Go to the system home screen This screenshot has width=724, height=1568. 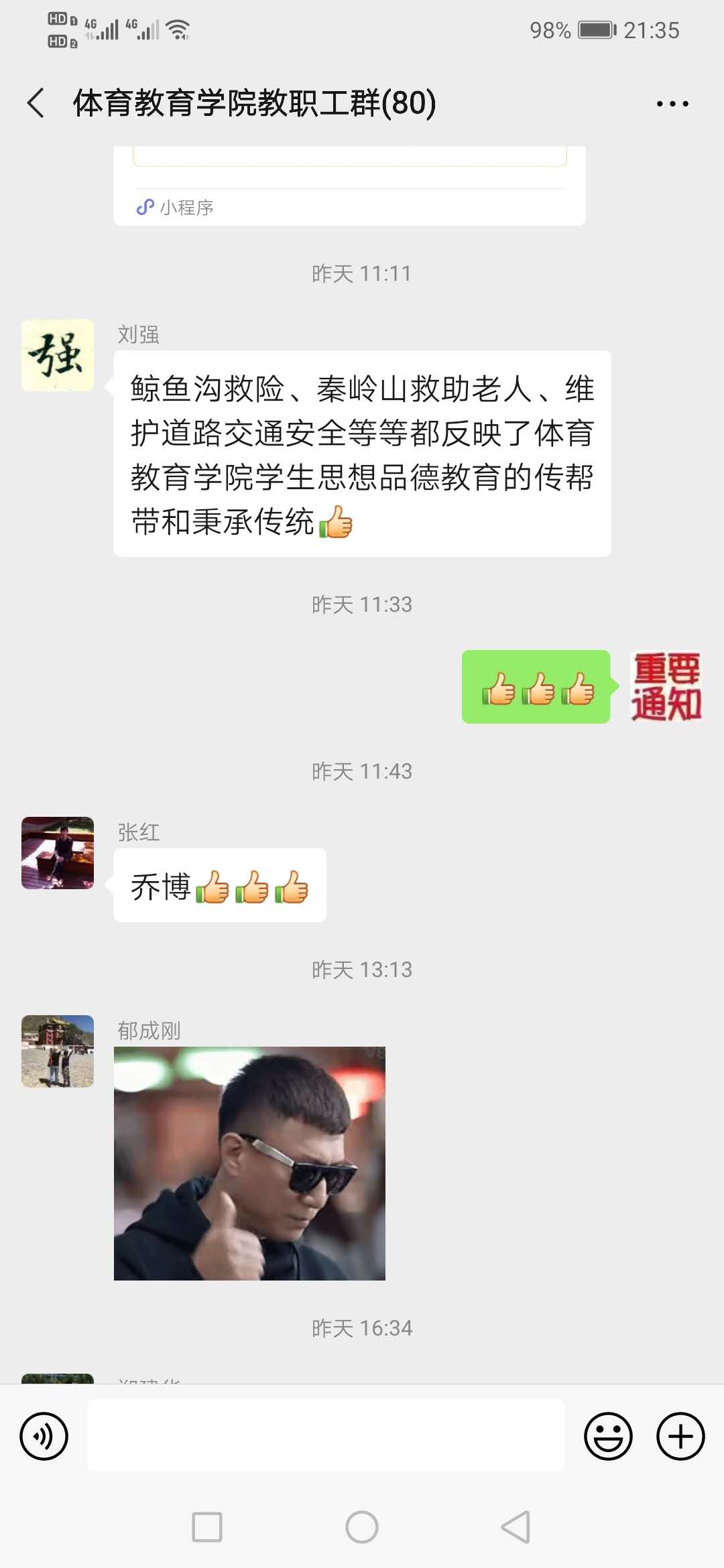click(x=362, y=1527)
